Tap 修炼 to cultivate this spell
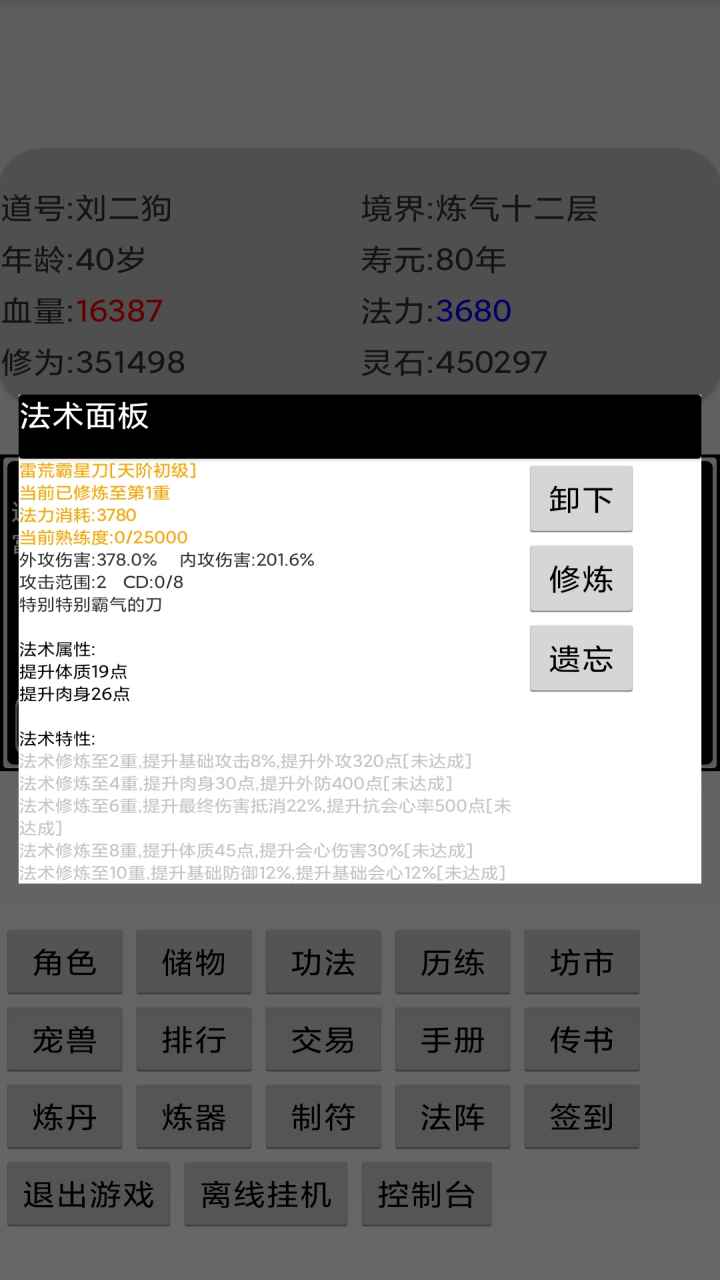The height and width of the screenshot is (1280, 720). 581,578
